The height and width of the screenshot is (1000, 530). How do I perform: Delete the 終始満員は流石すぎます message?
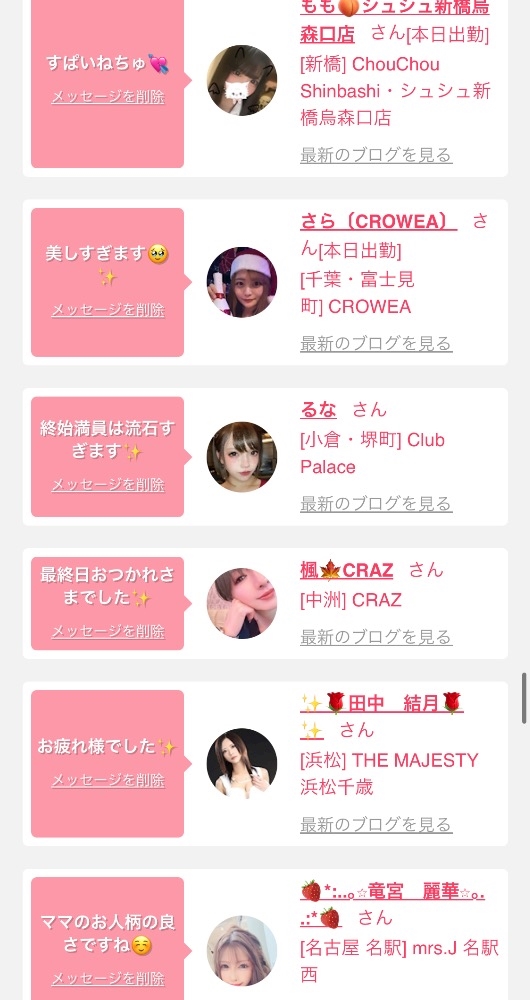click(108, 485)
